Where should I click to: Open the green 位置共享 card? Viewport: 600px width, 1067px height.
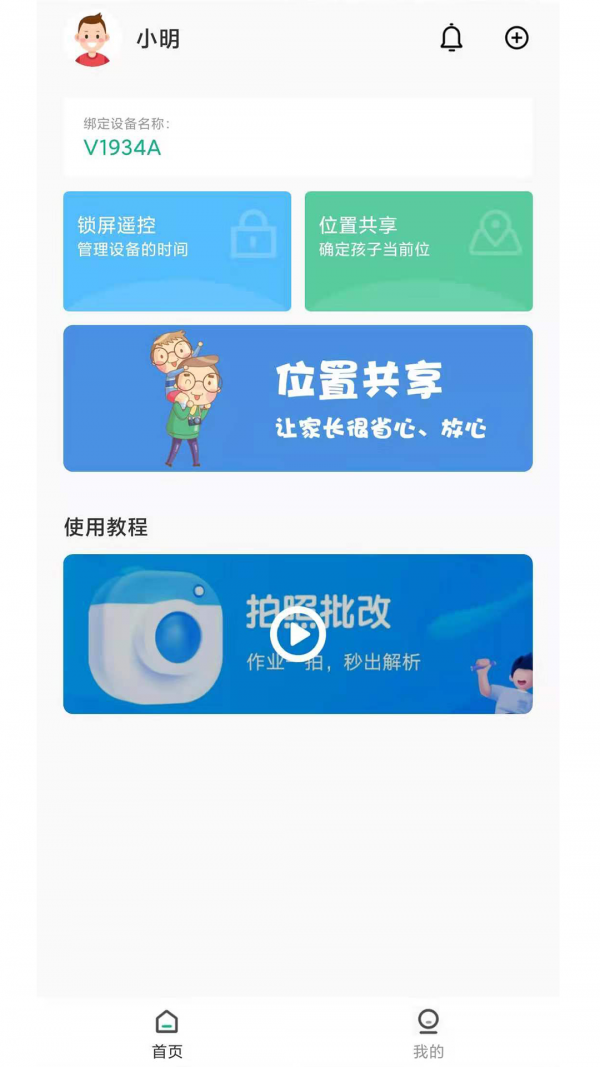(x=418, y=251)
